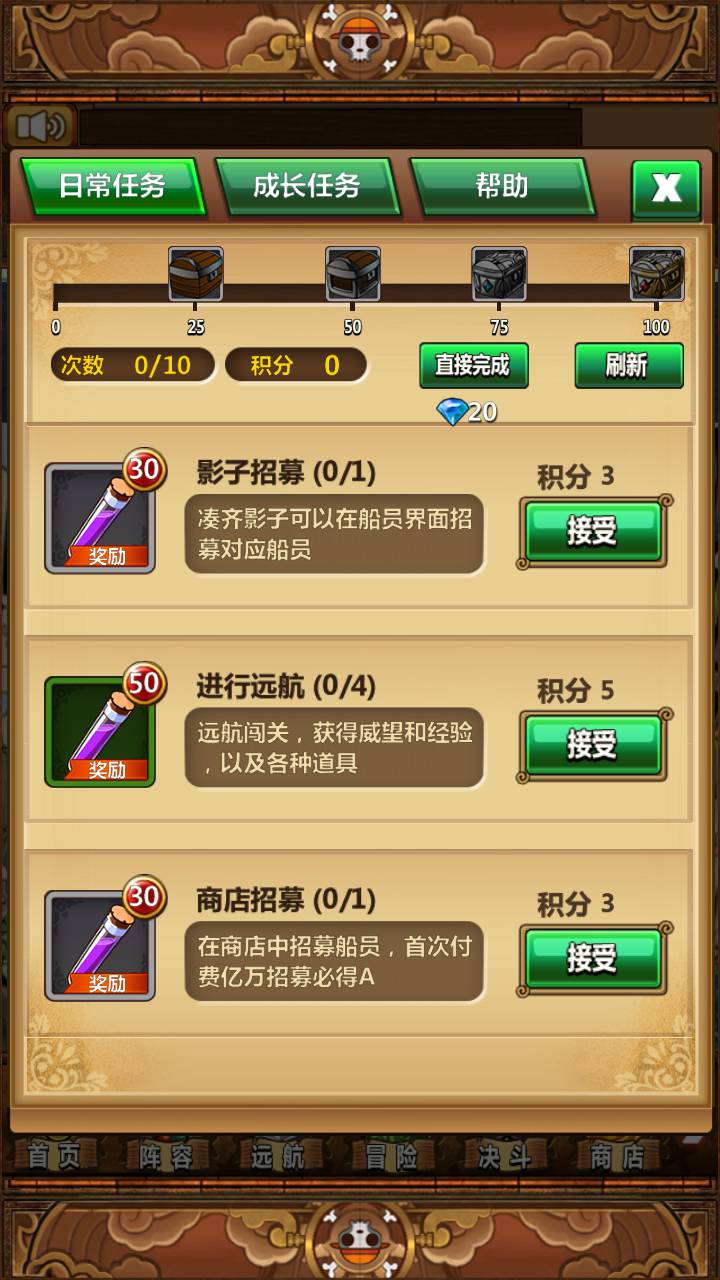Tap the 直接完成 button

click(473, 365)
